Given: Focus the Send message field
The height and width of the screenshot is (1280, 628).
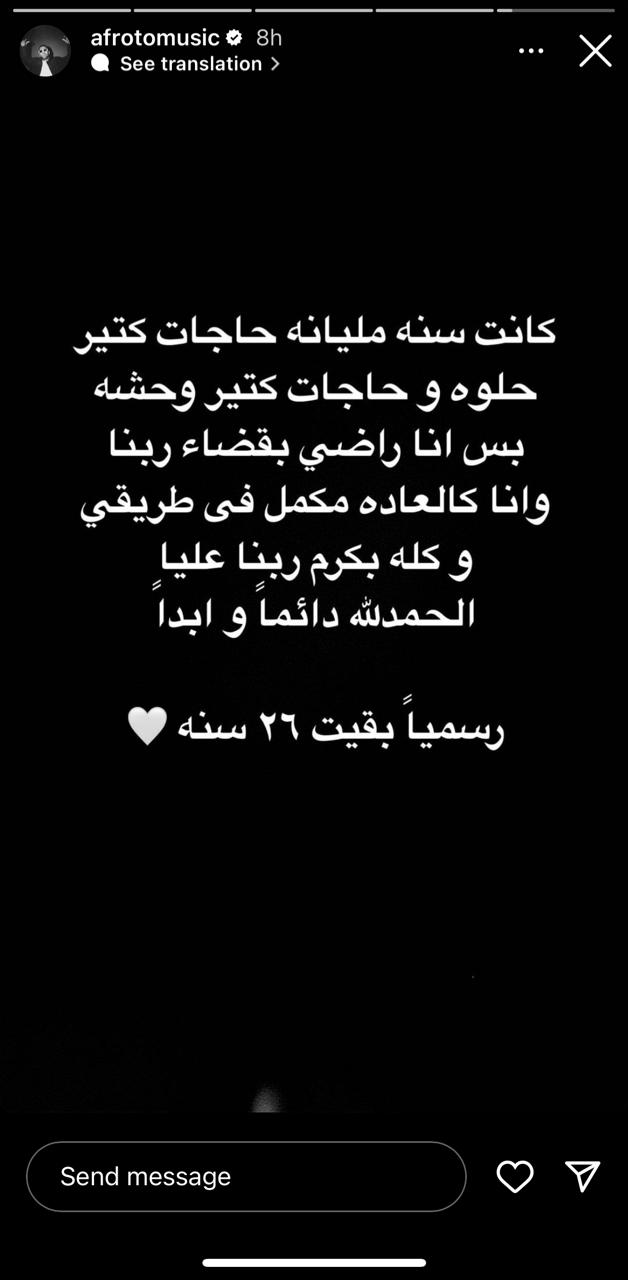Looking at the screenshot, I should (245, 1176).
